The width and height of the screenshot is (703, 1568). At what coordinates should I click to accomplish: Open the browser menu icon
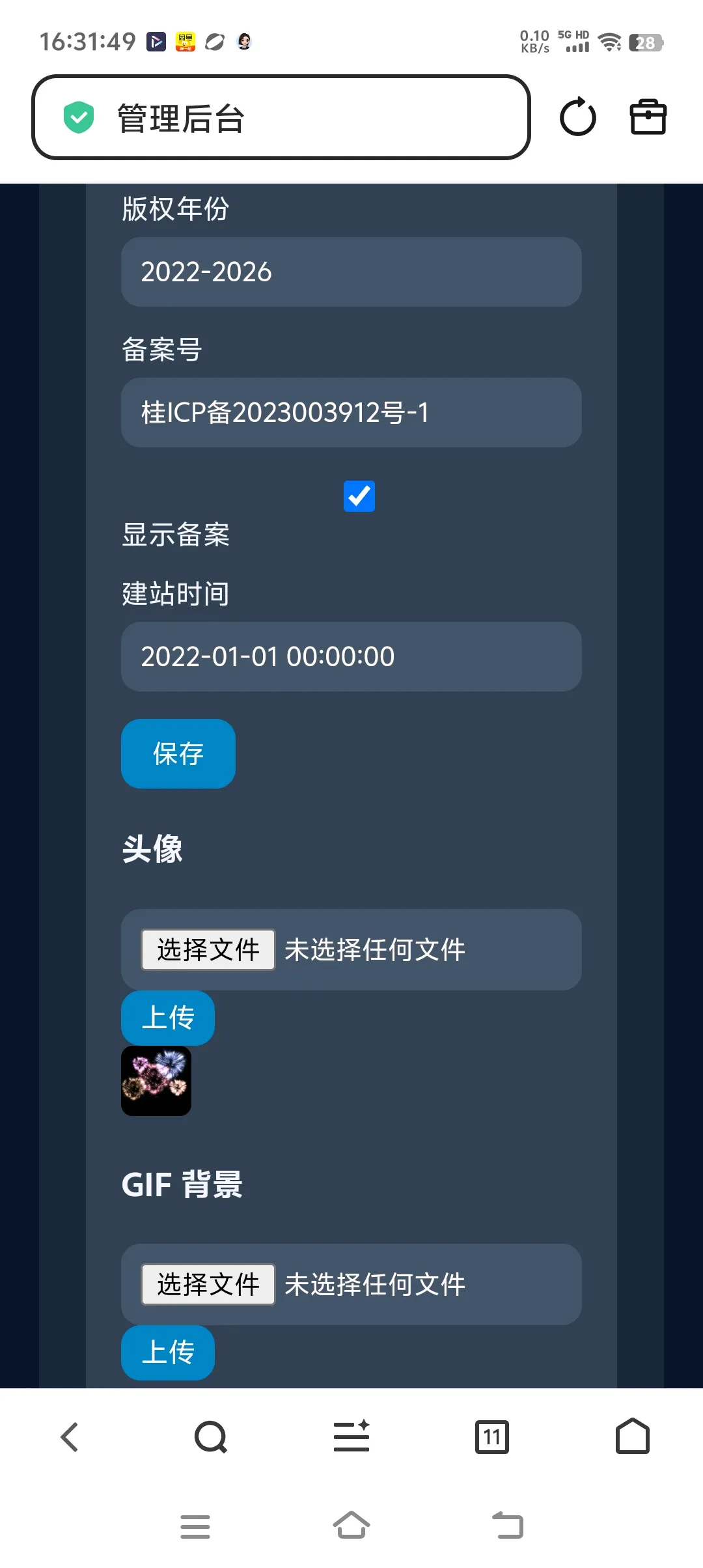coord(351,1436)
